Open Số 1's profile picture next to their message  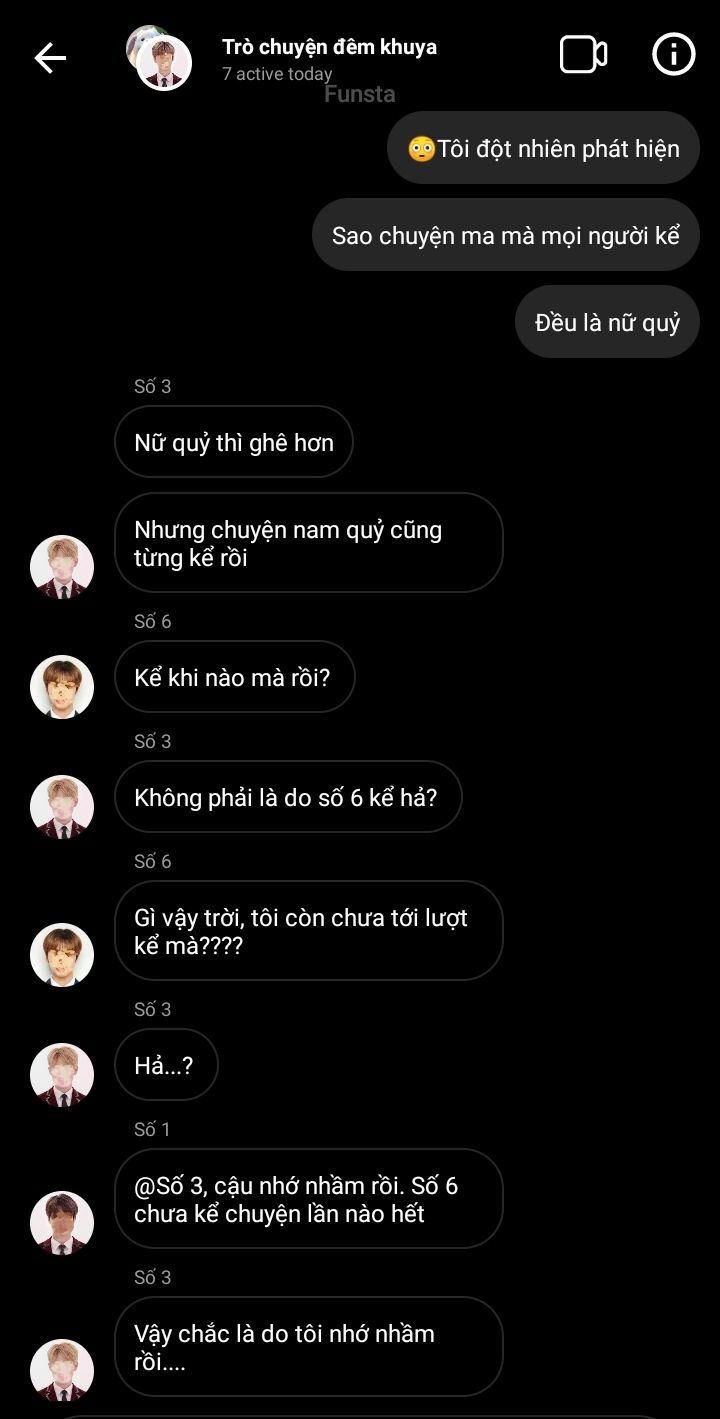pos(62,1223)
